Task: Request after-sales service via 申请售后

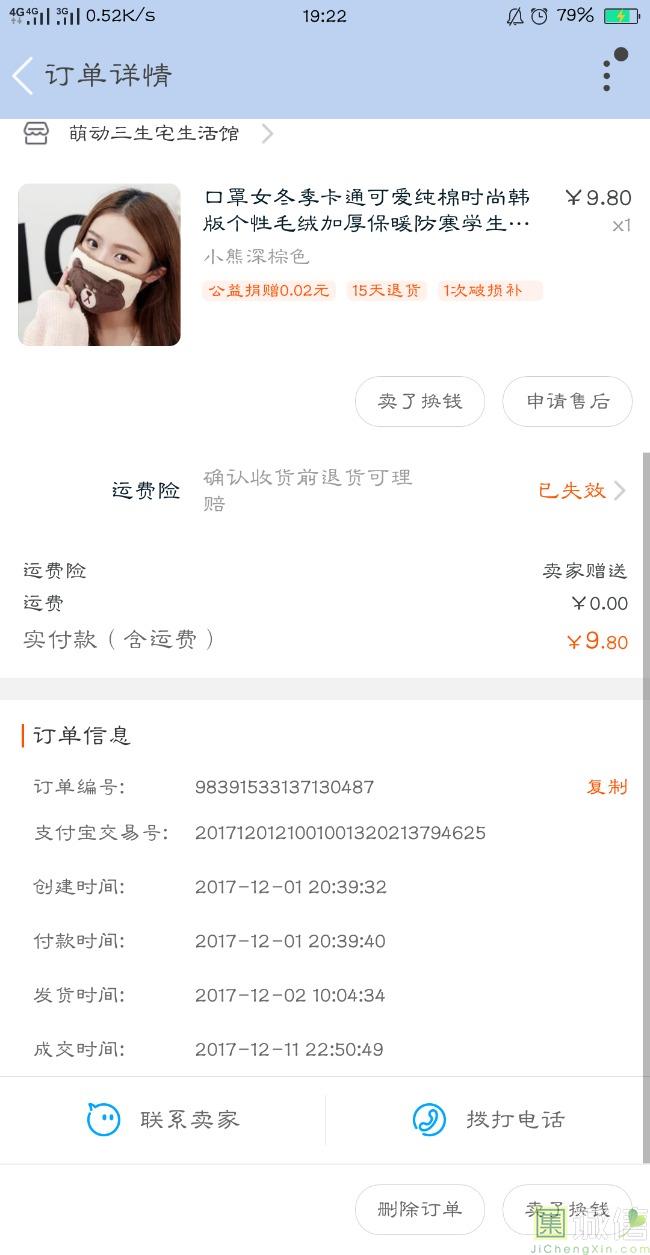Action: click(x=567, y=402)
